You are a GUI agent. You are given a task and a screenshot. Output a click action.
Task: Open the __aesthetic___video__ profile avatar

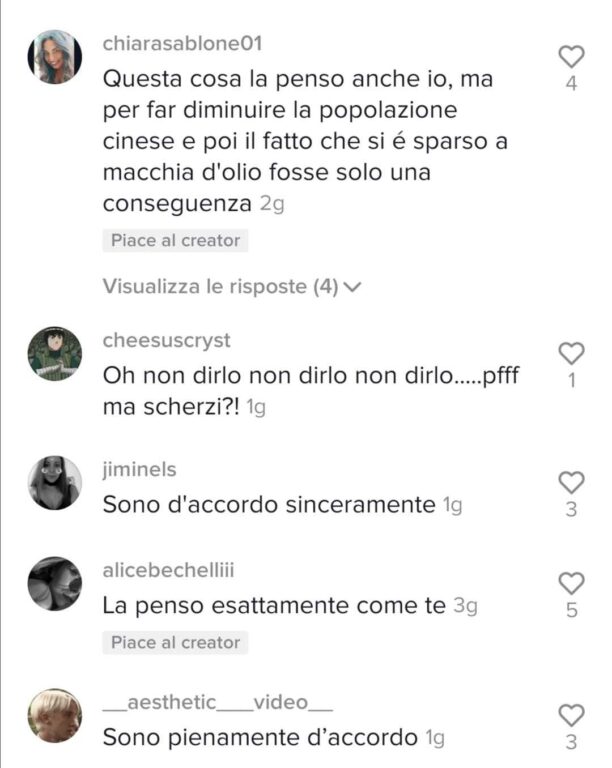click(x=55, y=715)
